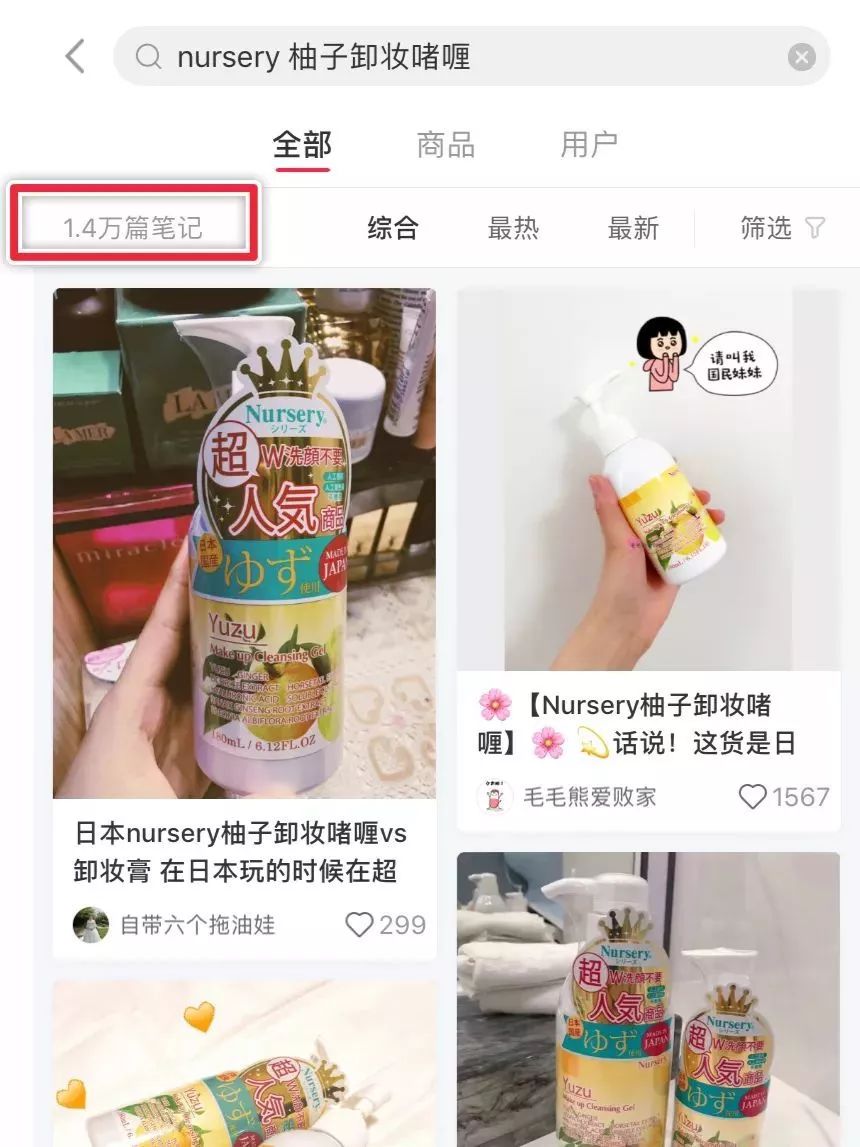
Task: Click the back arrow to return
Action: [74, 56]
